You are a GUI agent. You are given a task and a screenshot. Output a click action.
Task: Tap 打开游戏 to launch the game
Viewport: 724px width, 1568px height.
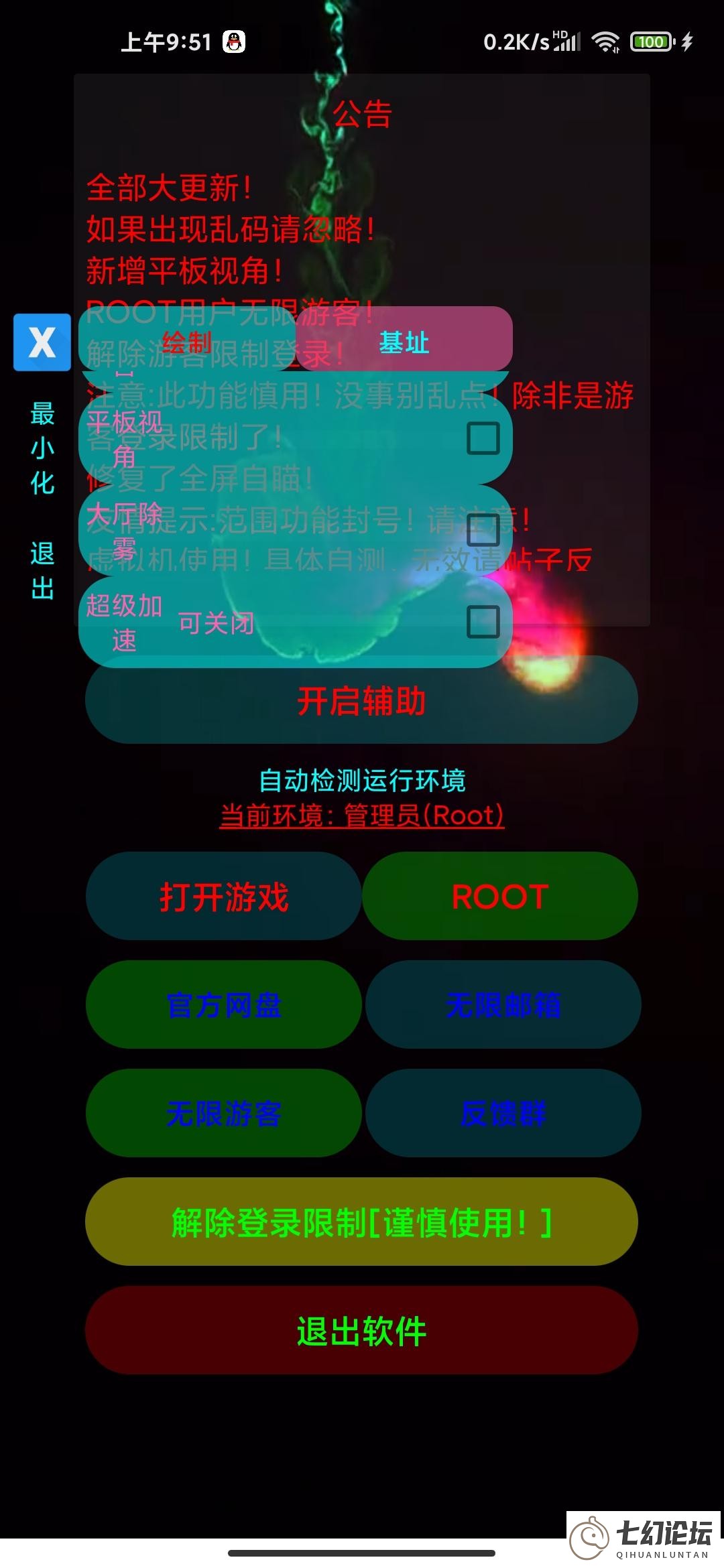[223, 897]
